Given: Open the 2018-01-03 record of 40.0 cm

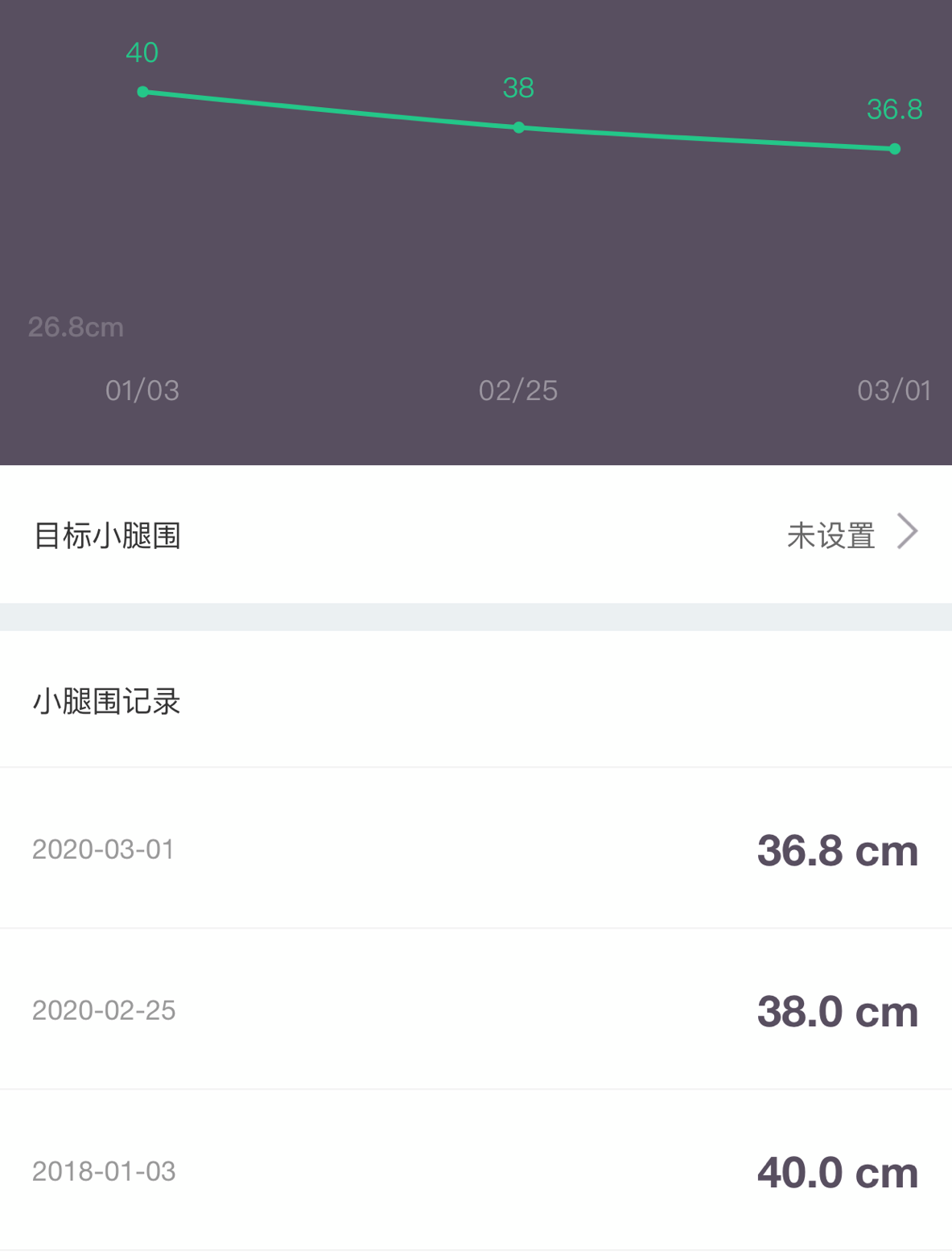Looking at the screenshot, I should point(476,1171).
